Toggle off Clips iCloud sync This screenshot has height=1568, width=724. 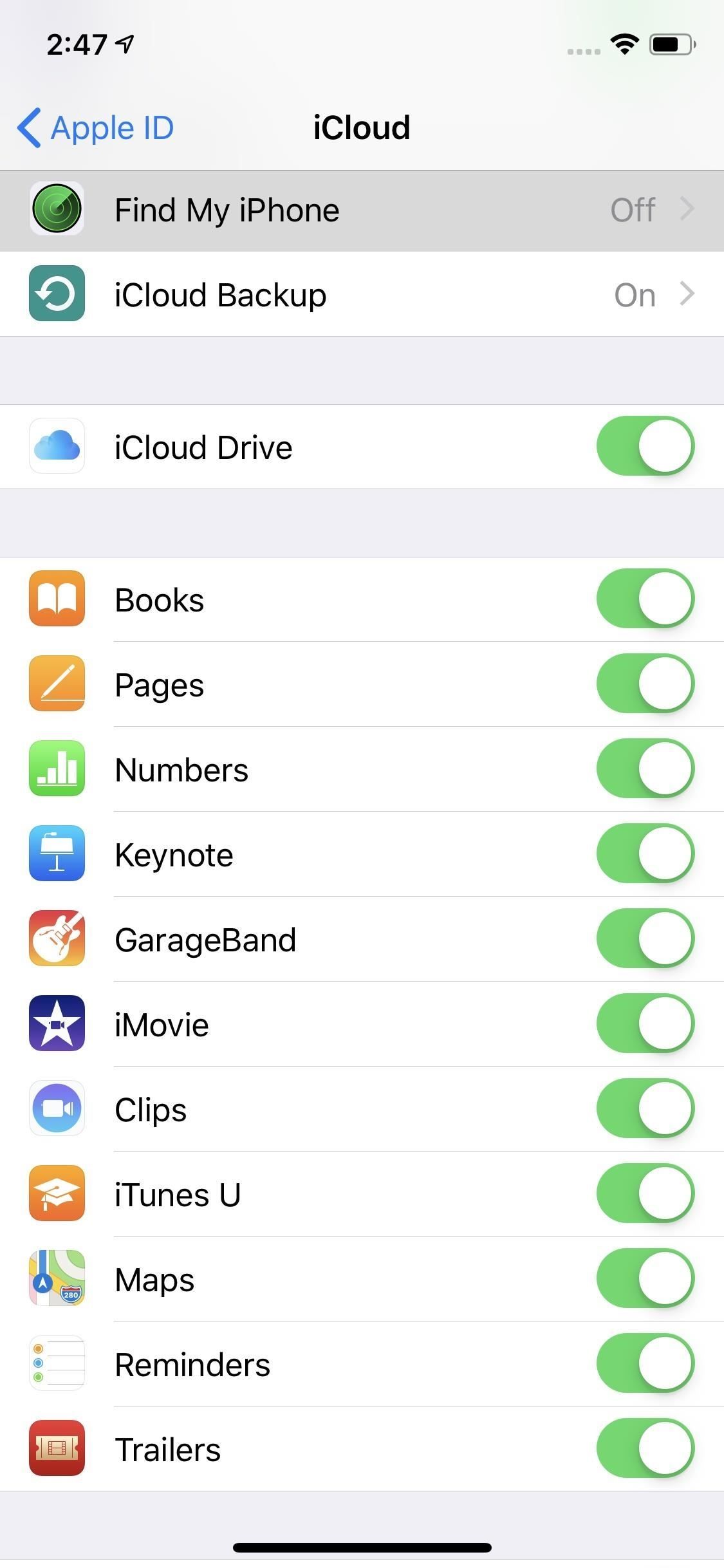tap(645, 1109)
